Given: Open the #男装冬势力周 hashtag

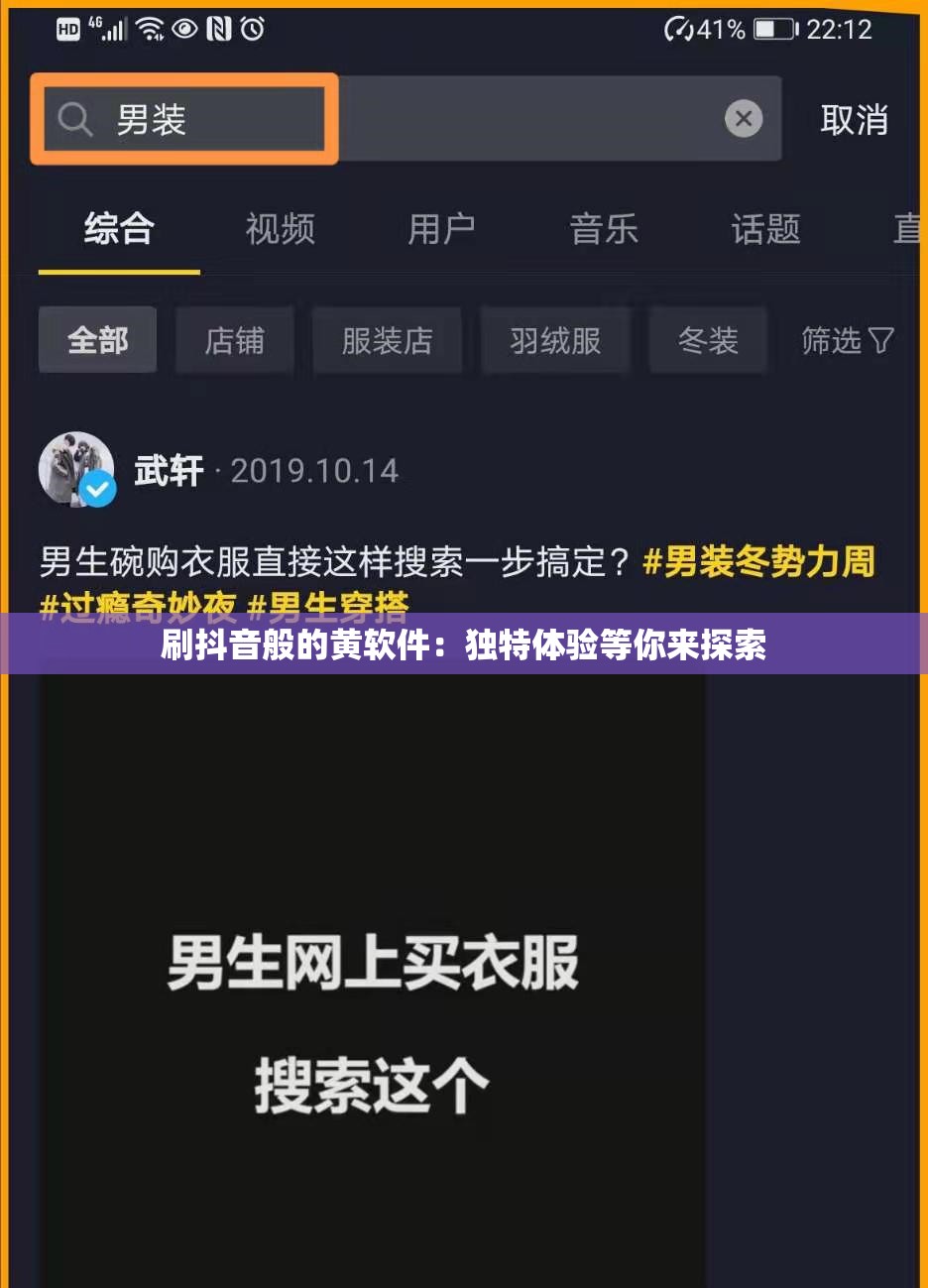Looking at the screenshot, I should click(x=761, y=561).
